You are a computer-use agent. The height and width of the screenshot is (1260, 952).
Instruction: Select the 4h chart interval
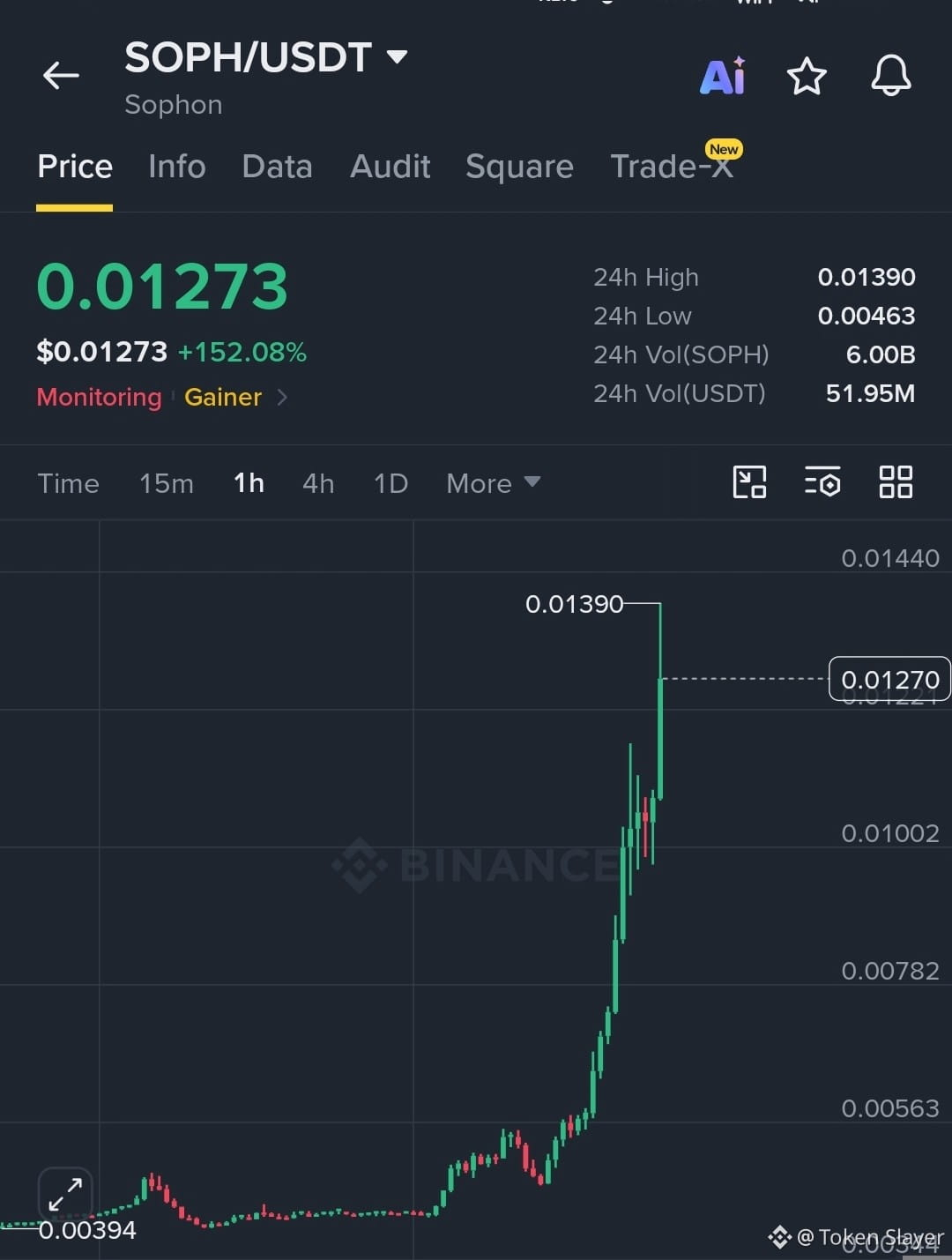click(x=318, y=483)
